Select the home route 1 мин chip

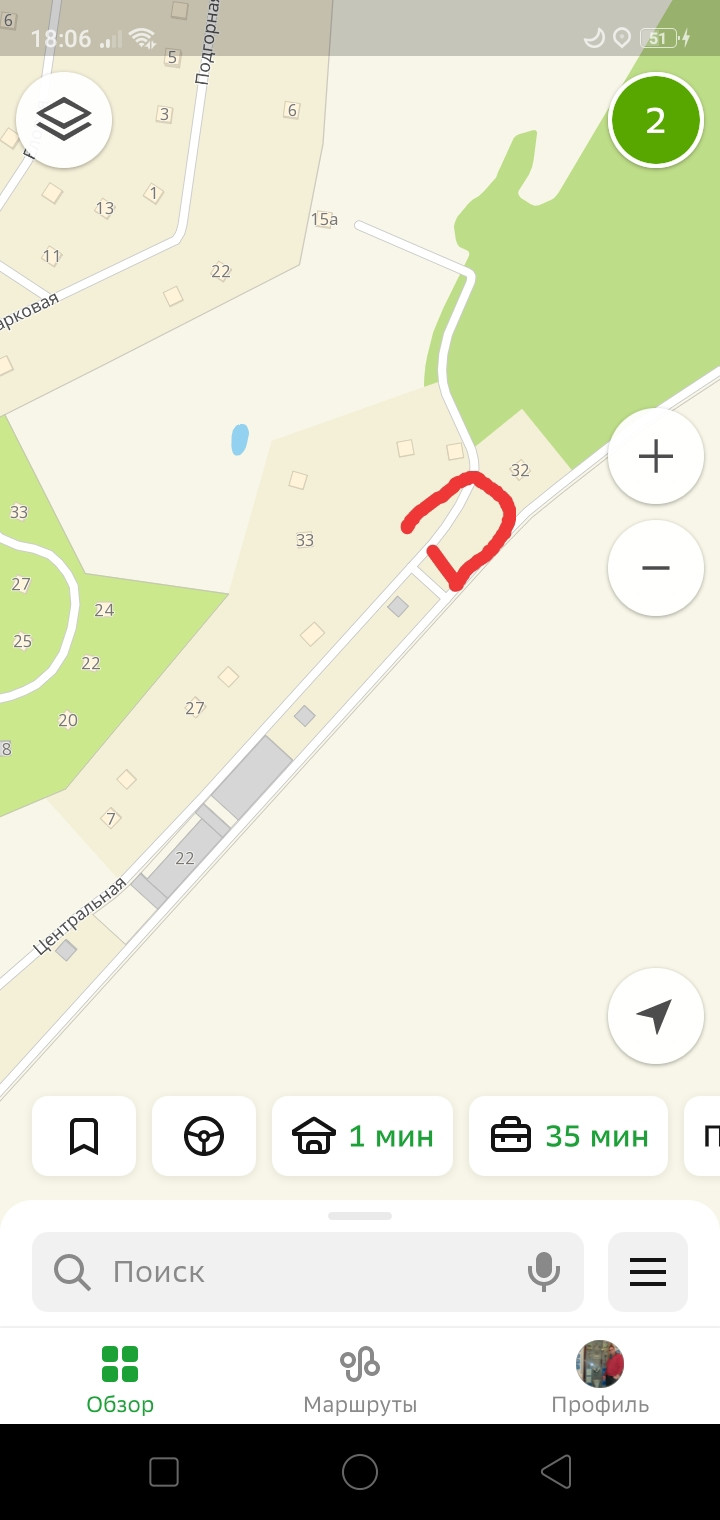(362, 1136)
